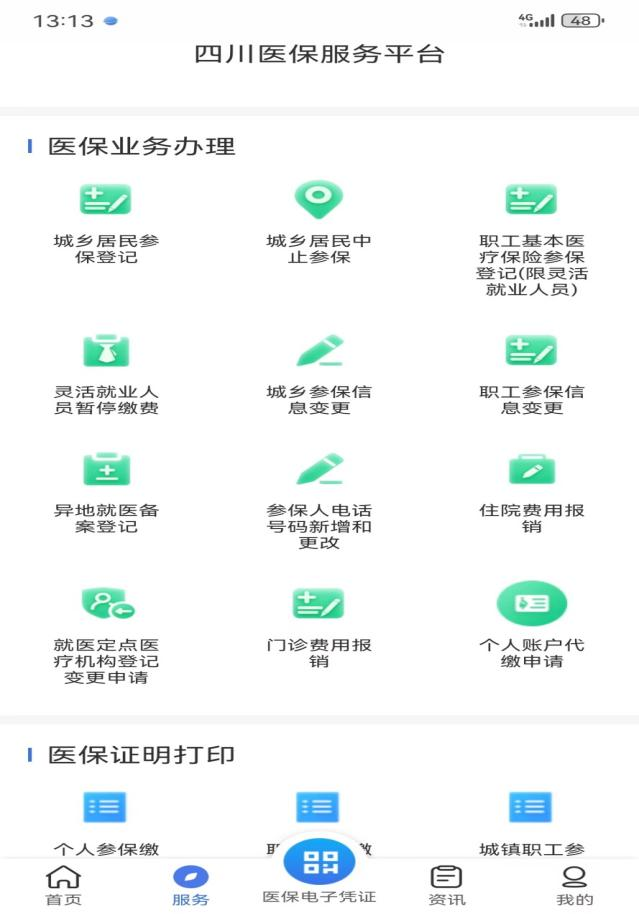
Task: Open 职工基本医疗保险参保登记 for flexible workers
Action: 531,238
